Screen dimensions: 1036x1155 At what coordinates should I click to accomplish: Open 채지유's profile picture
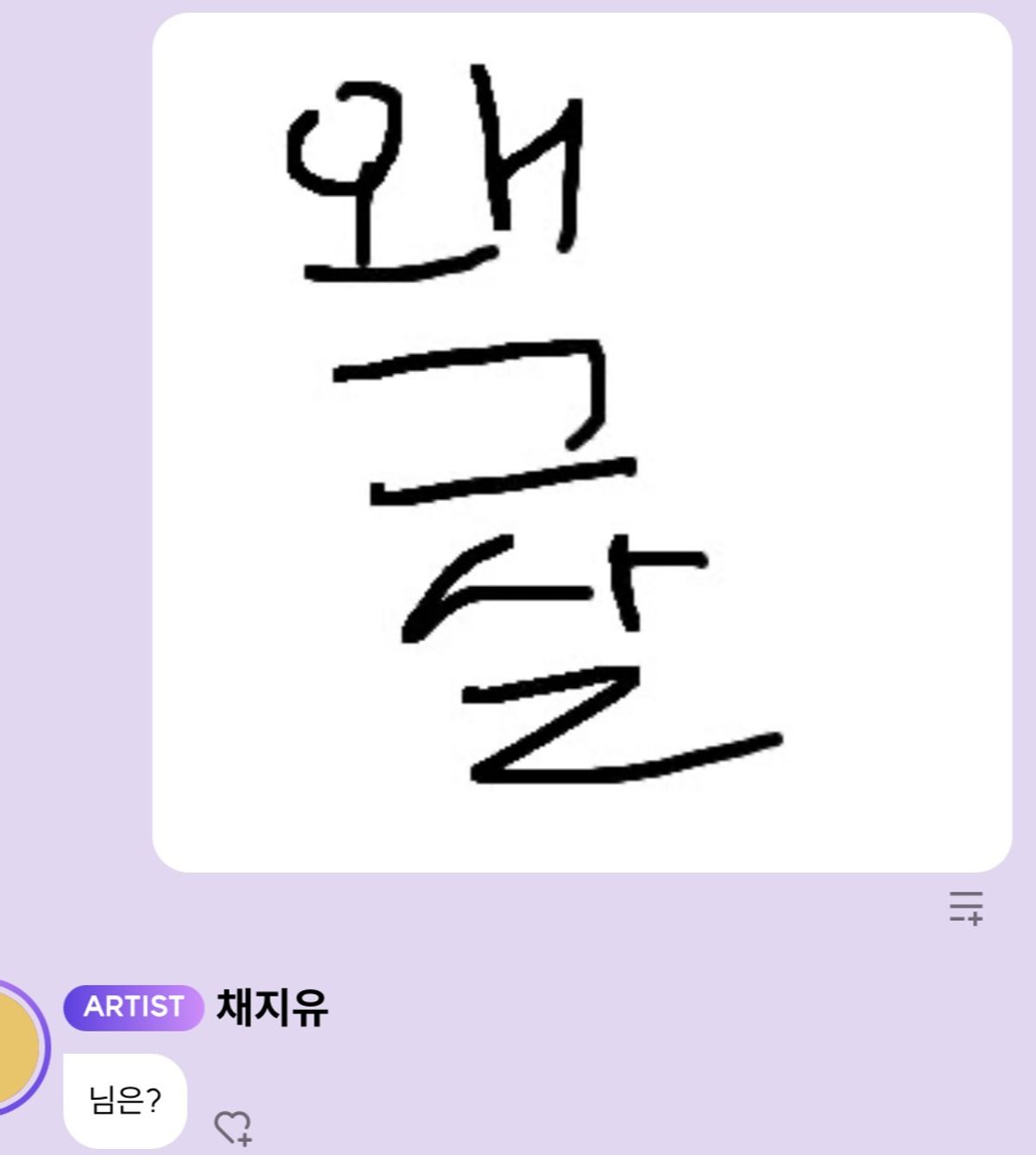17,1047
